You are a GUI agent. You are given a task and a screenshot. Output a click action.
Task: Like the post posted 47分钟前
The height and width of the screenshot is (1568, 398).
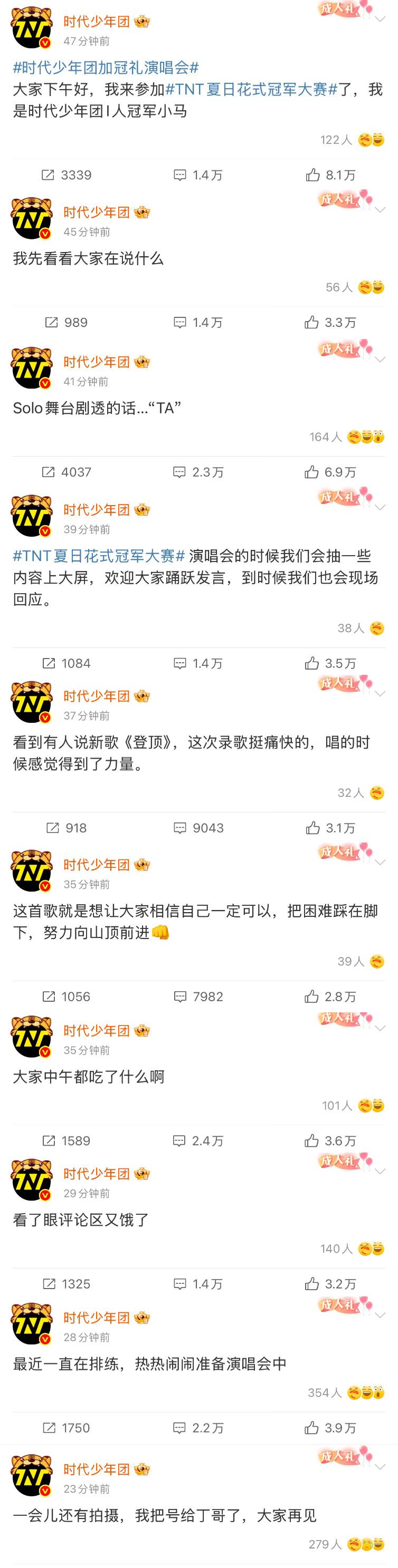click(330, 175)
